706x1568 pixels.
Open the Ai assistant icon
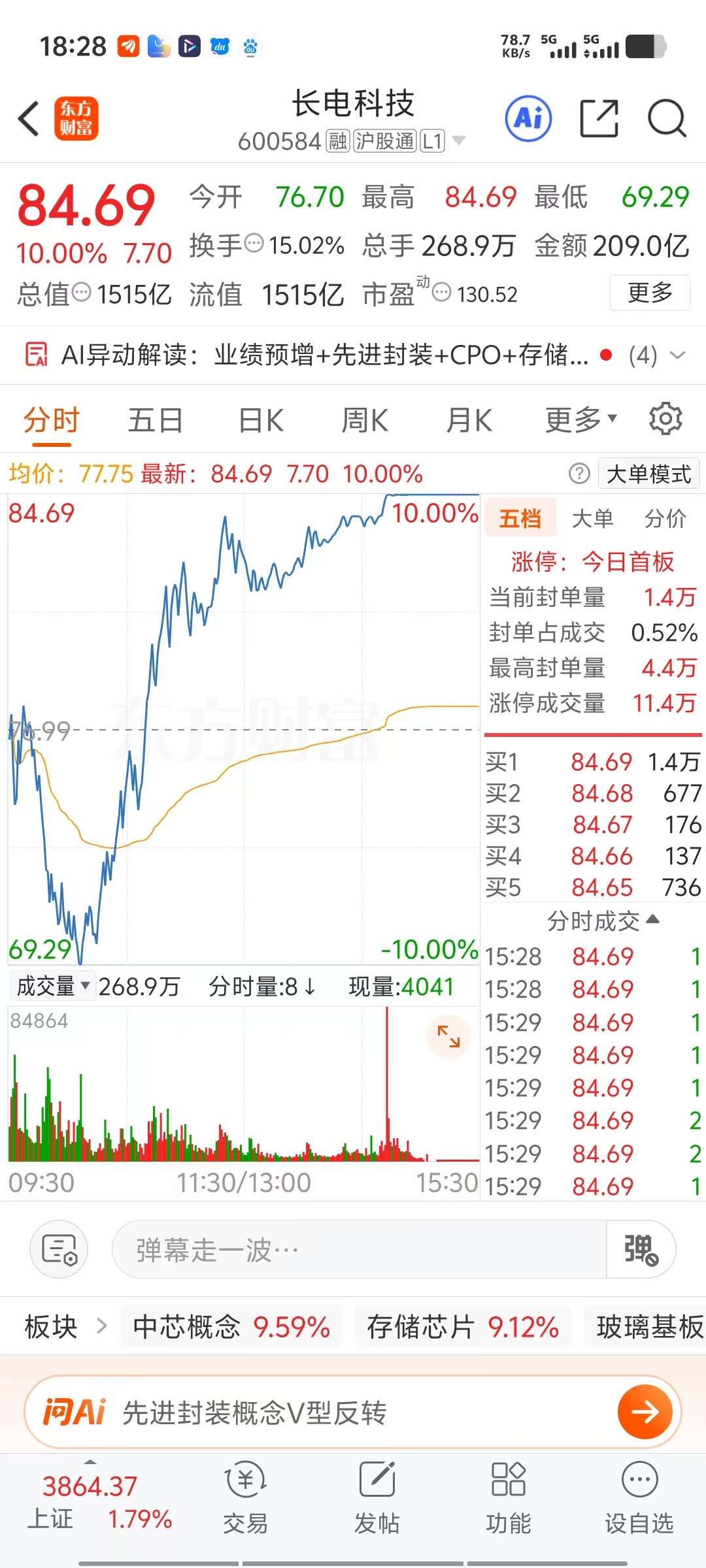click(528, 119)
